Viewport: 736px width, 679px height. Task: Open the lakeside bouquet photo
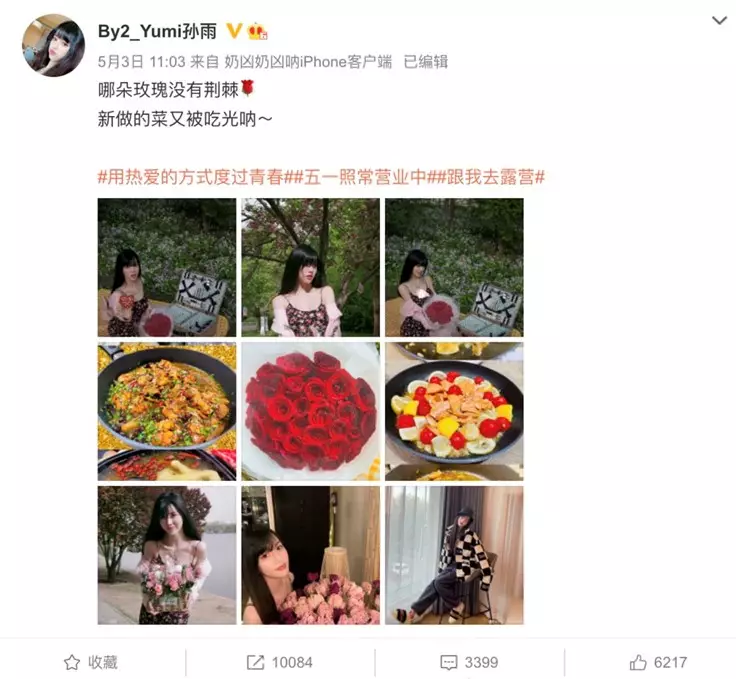pos(167,555)
